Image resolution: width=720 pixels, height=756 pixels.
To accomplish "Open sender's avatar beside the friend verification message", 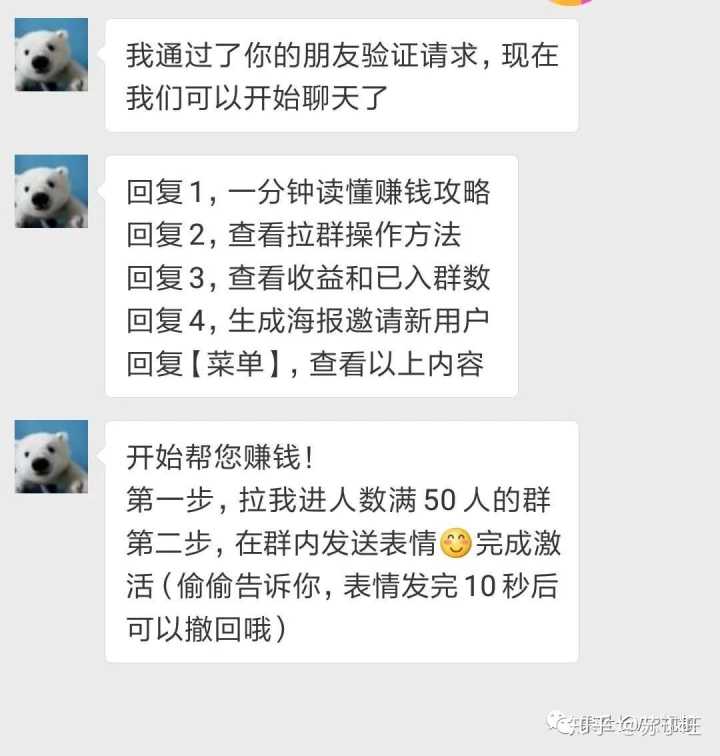I will pyautogui.click(x=51, y=55).
